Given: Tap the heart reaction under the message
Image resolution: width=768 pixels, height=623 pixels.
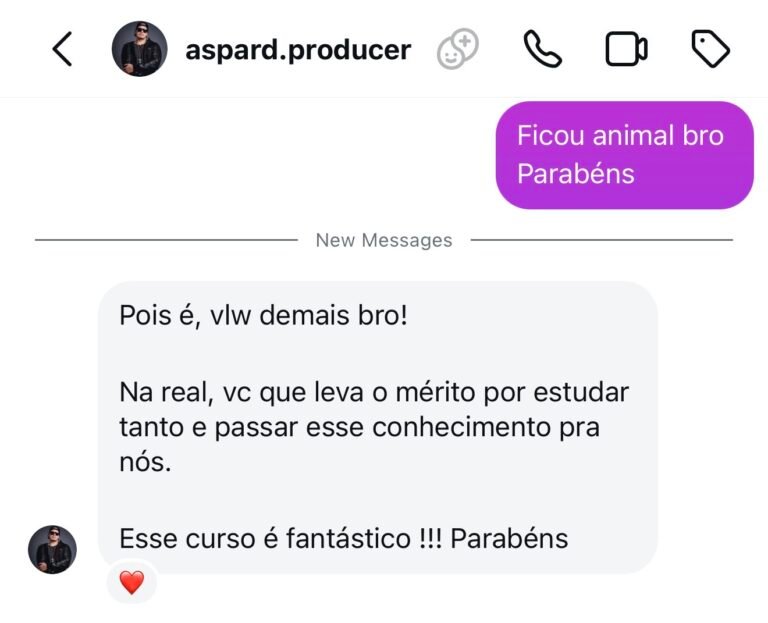Looking at the screenshot, I should 132,582.
